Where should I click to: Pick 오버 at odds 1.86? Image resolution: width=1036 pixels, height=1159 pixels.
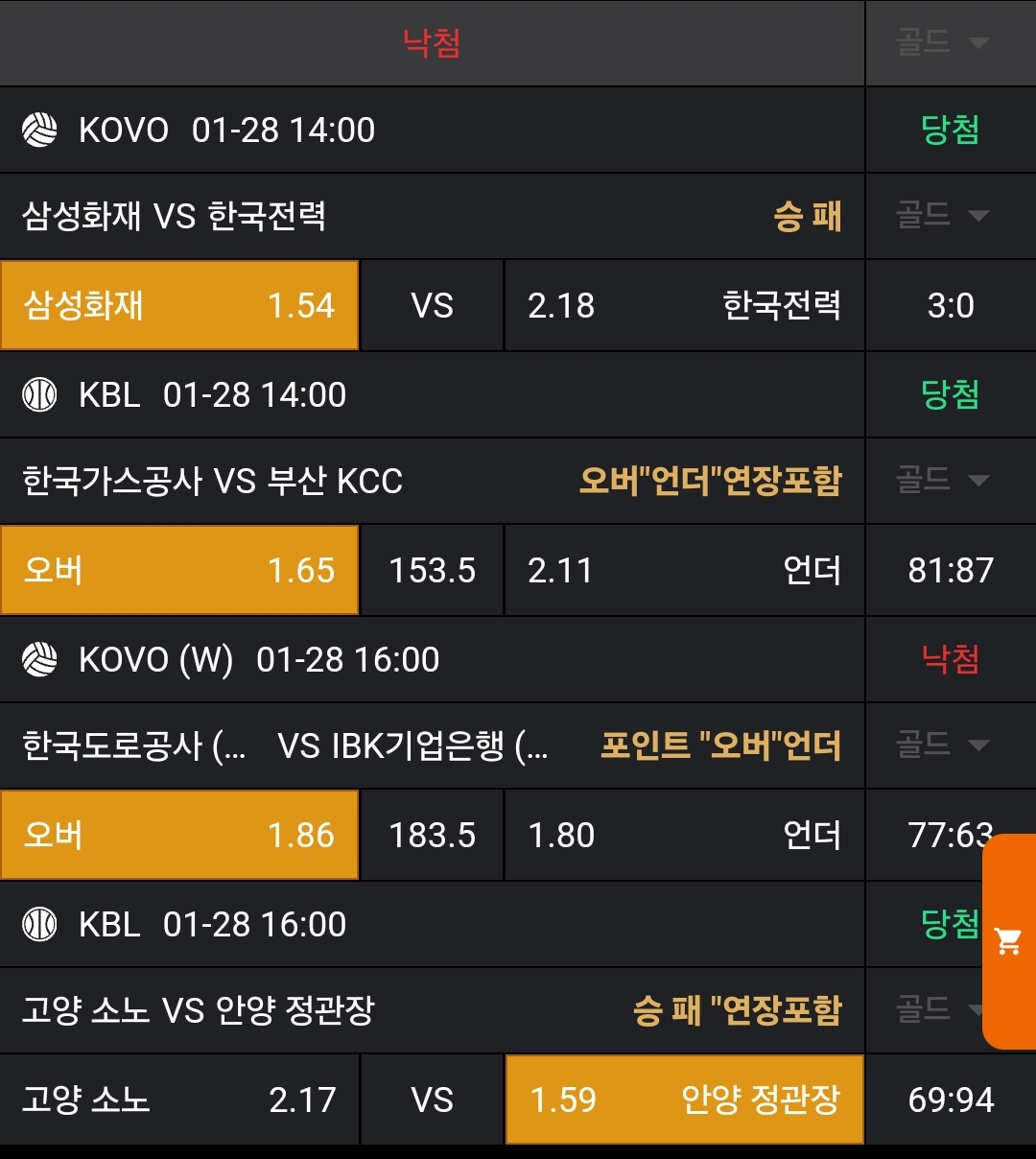point(179,835)
